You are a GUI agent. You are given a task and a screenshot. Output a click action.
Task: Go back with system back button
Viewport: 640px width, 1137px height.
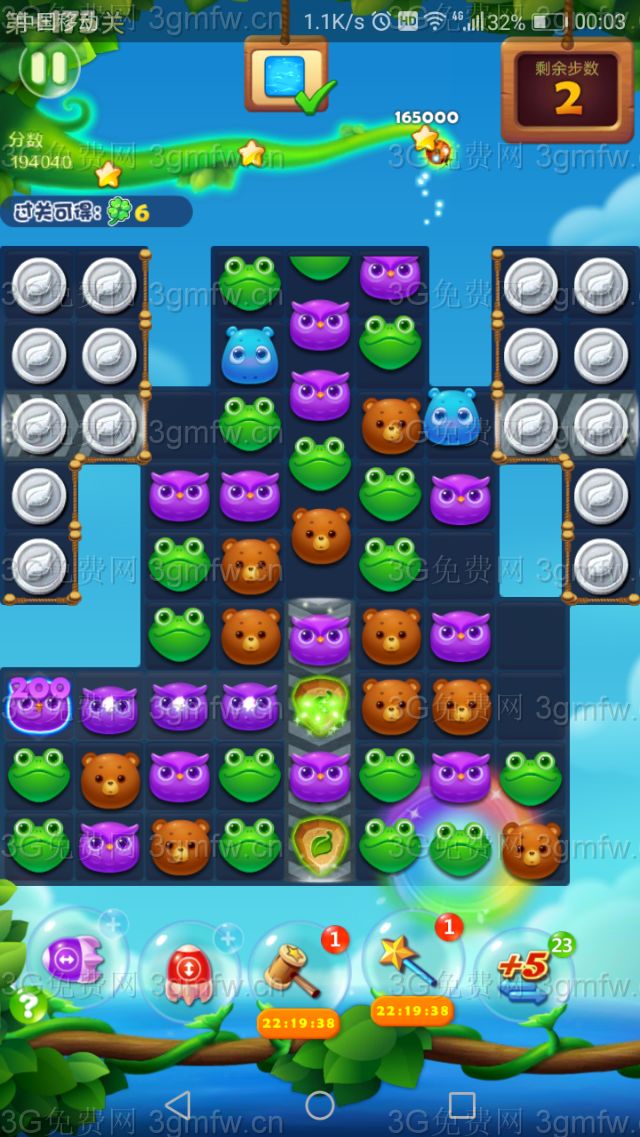[177, 1105]
